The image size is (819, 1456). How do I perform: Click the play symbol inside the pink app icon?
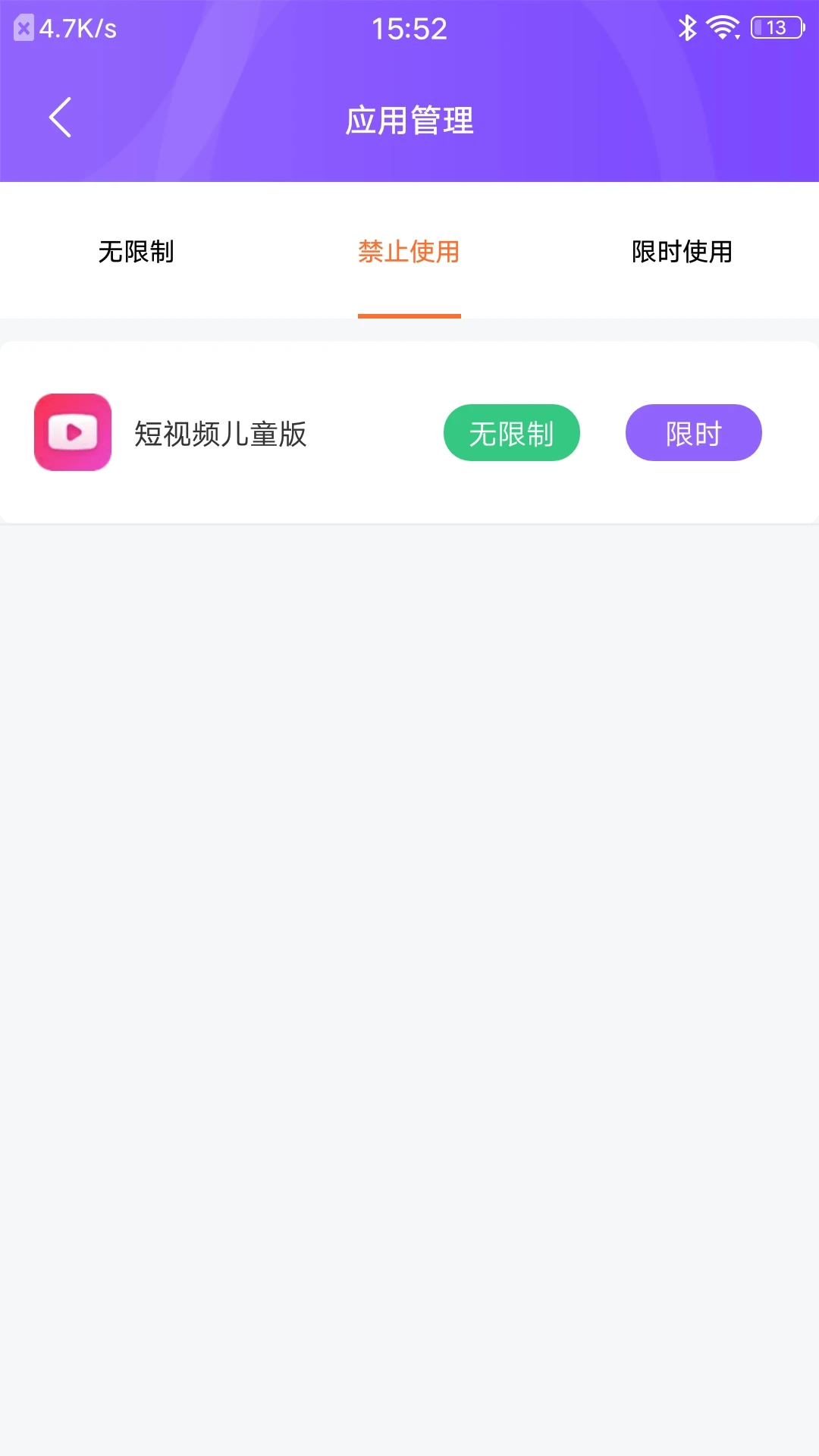pyautogui.click(x=72, y=432)
